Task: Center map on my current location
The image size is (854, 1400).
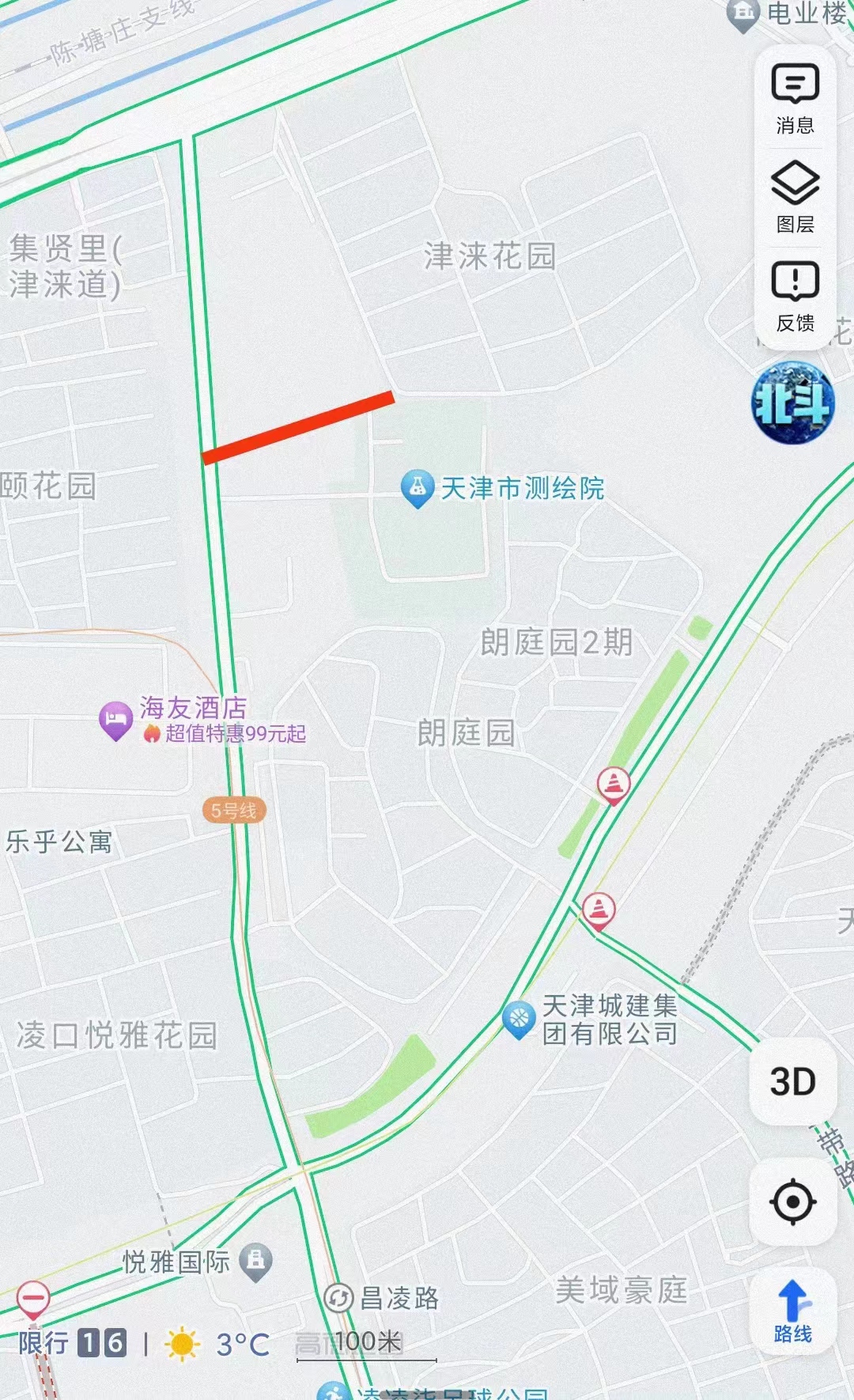Action: click(x=792, y=1201)
